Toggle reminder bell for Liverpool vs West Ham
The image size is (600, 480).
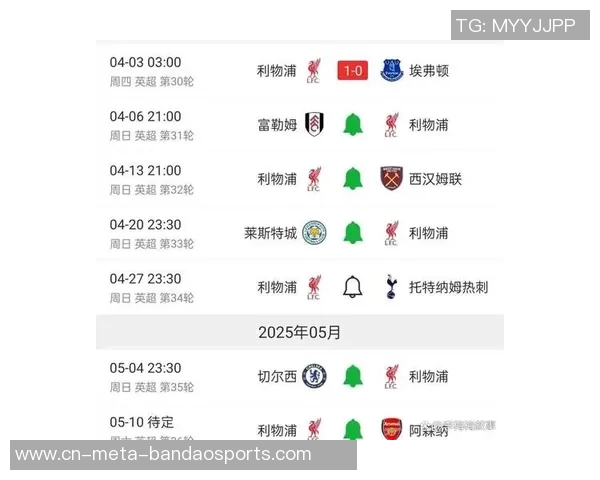[x=352, y=179]
